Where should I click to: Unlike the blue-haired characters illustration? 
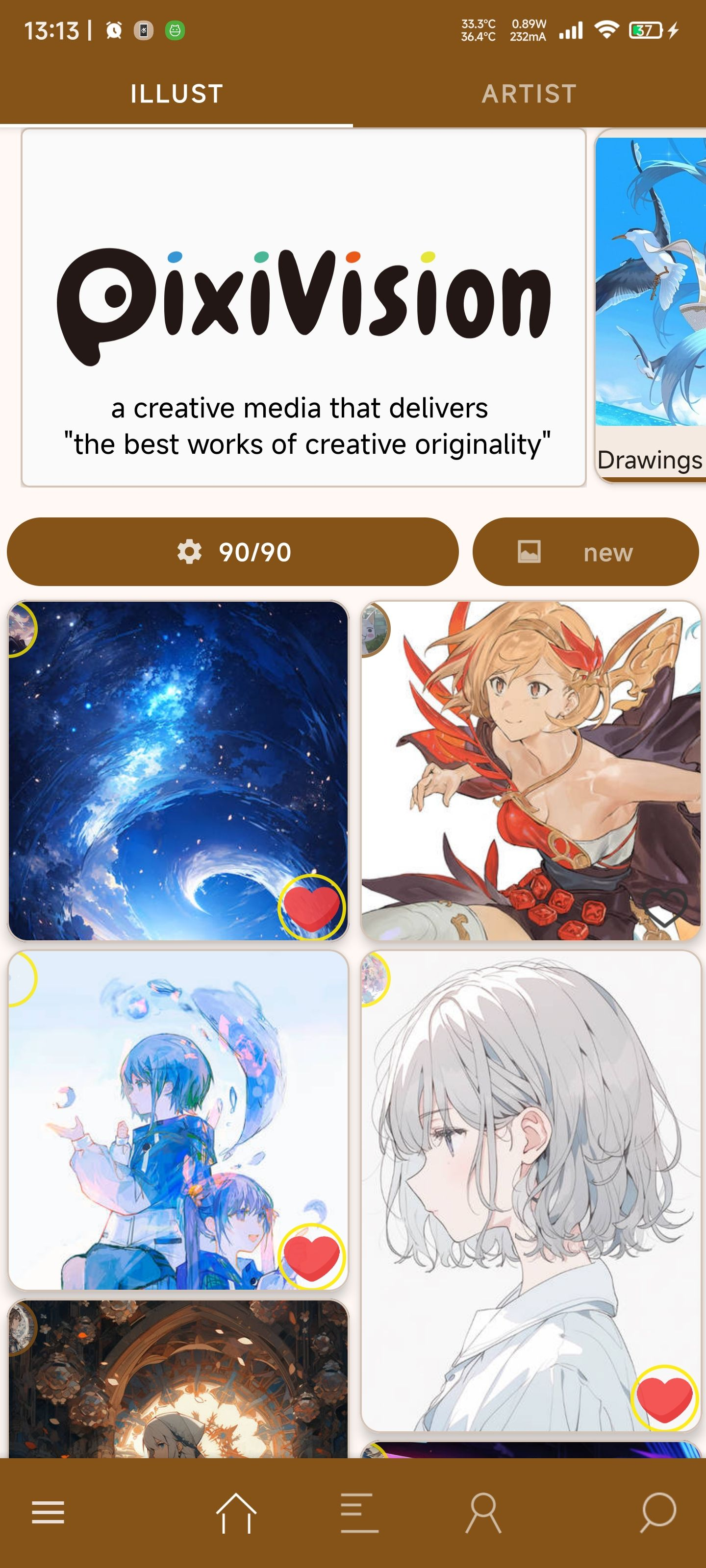click(311, 1256)
